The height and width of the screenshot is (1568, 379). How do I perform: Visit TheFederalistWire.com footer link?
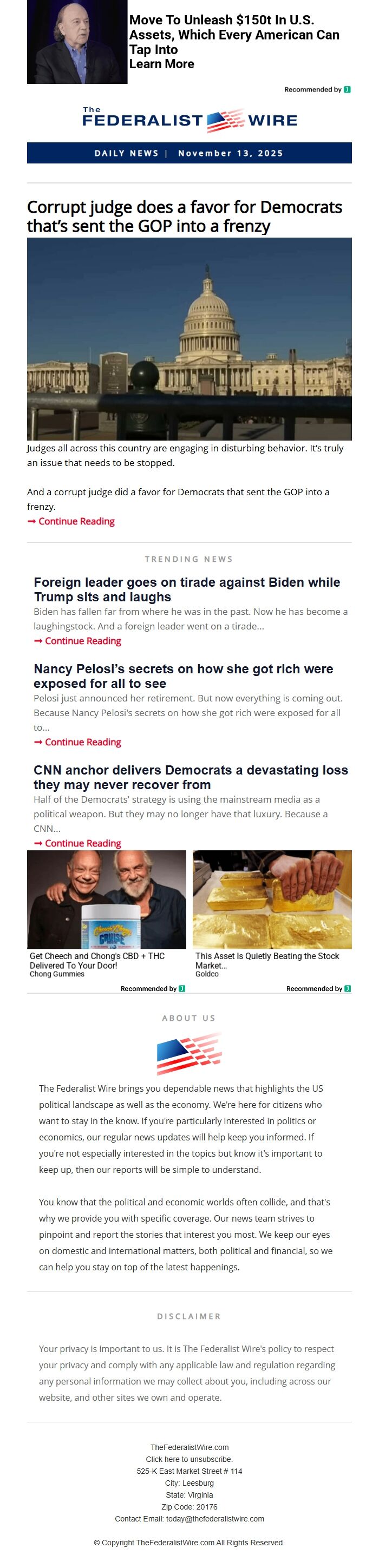(189, 1447)
